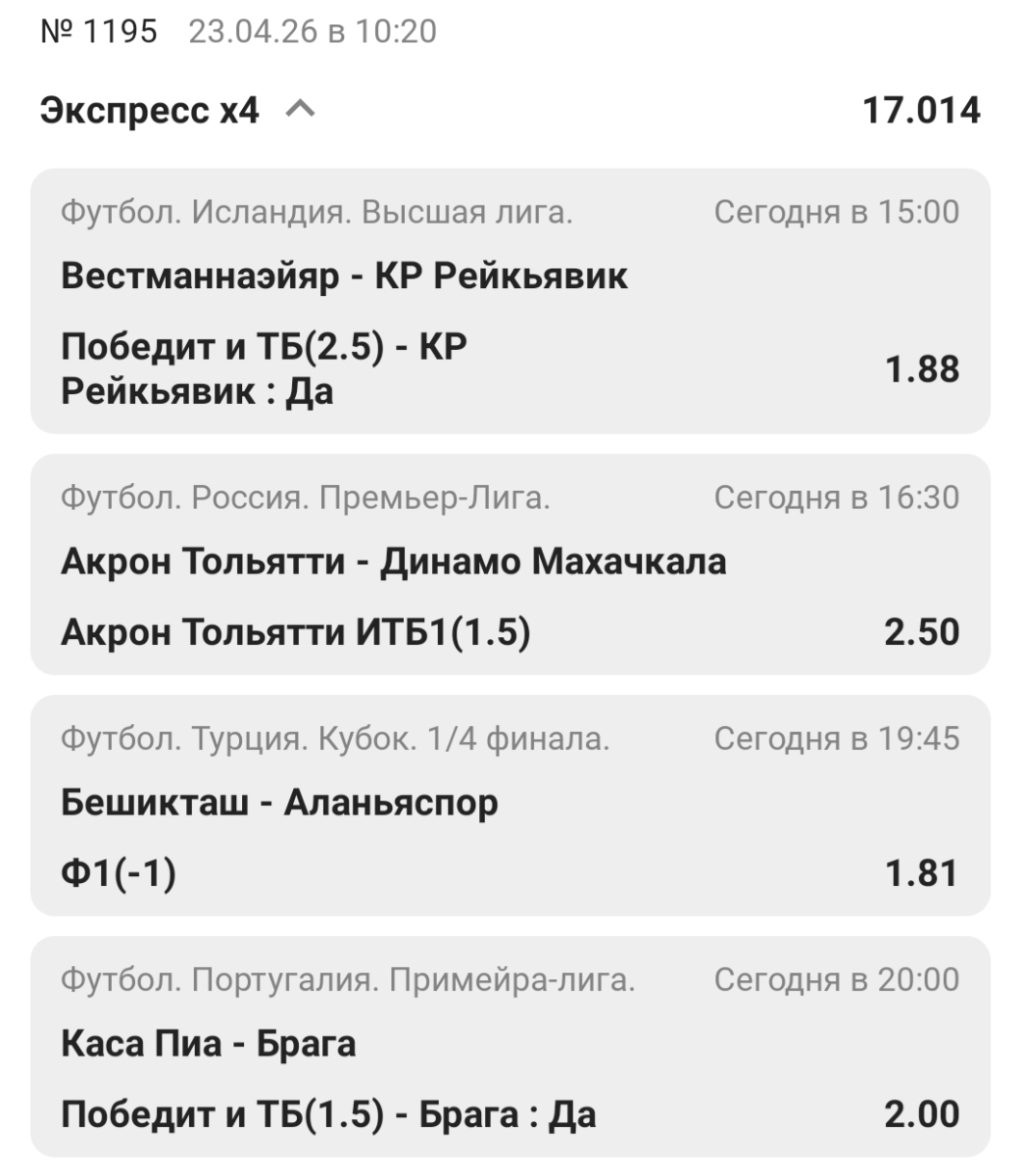Open the Каса Пиа - Брага match card
The height and width of the screenshot is (1176, 1021).
(x=208, y=1045)
